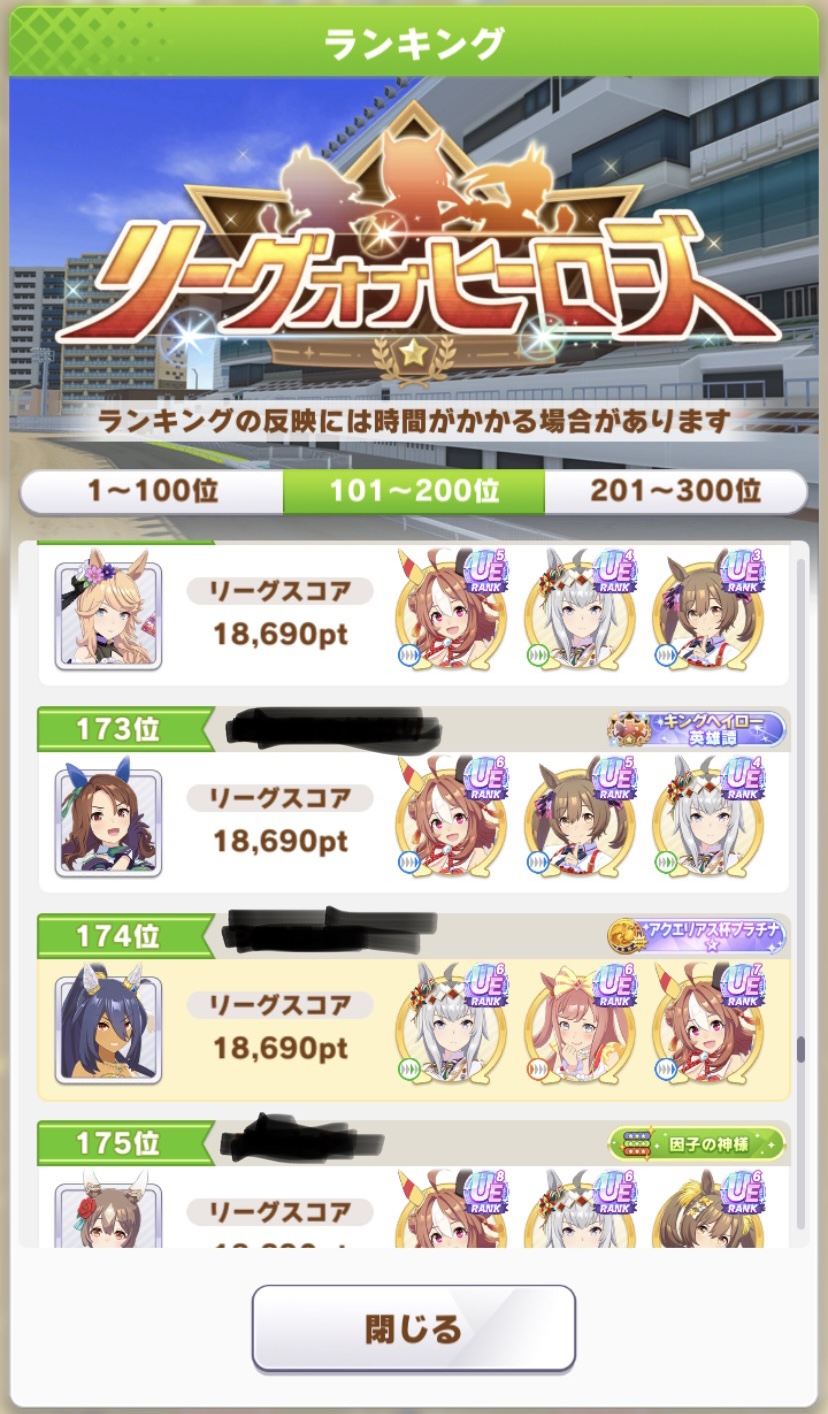Tap the 閉じる button to close ranking
The image size is (828, 1414).
click(x=413, y=1328)
